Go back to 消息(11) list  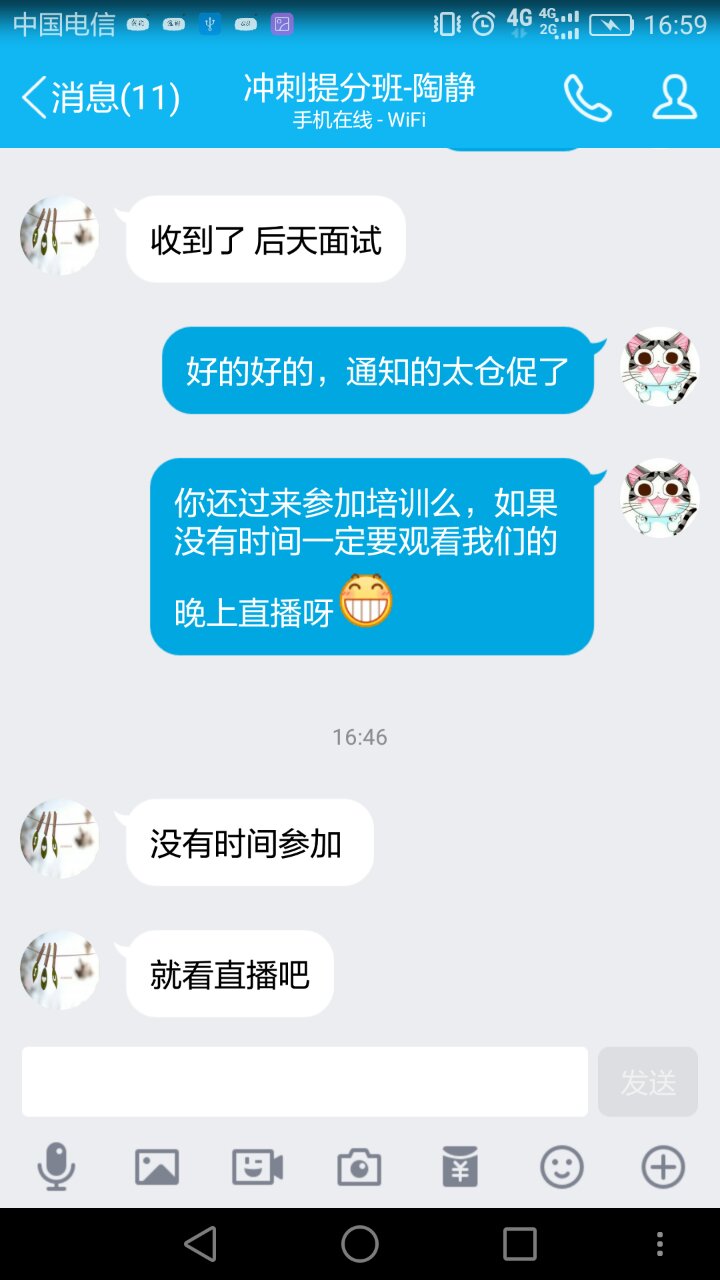click(x=100, y=98)
